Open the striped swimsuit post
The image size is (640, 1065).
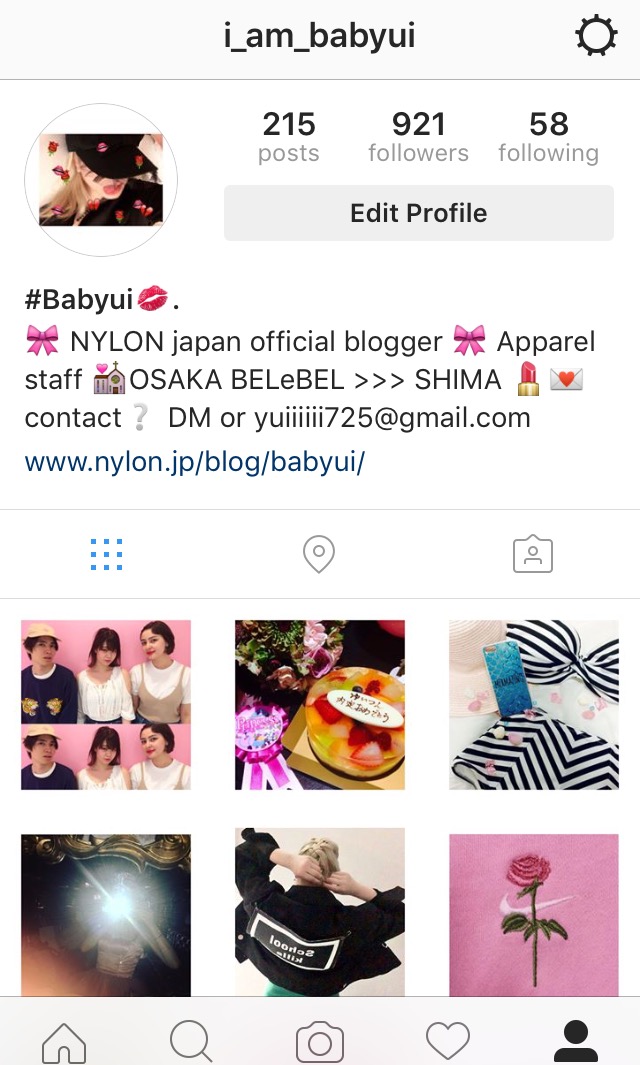click(533, 705)
